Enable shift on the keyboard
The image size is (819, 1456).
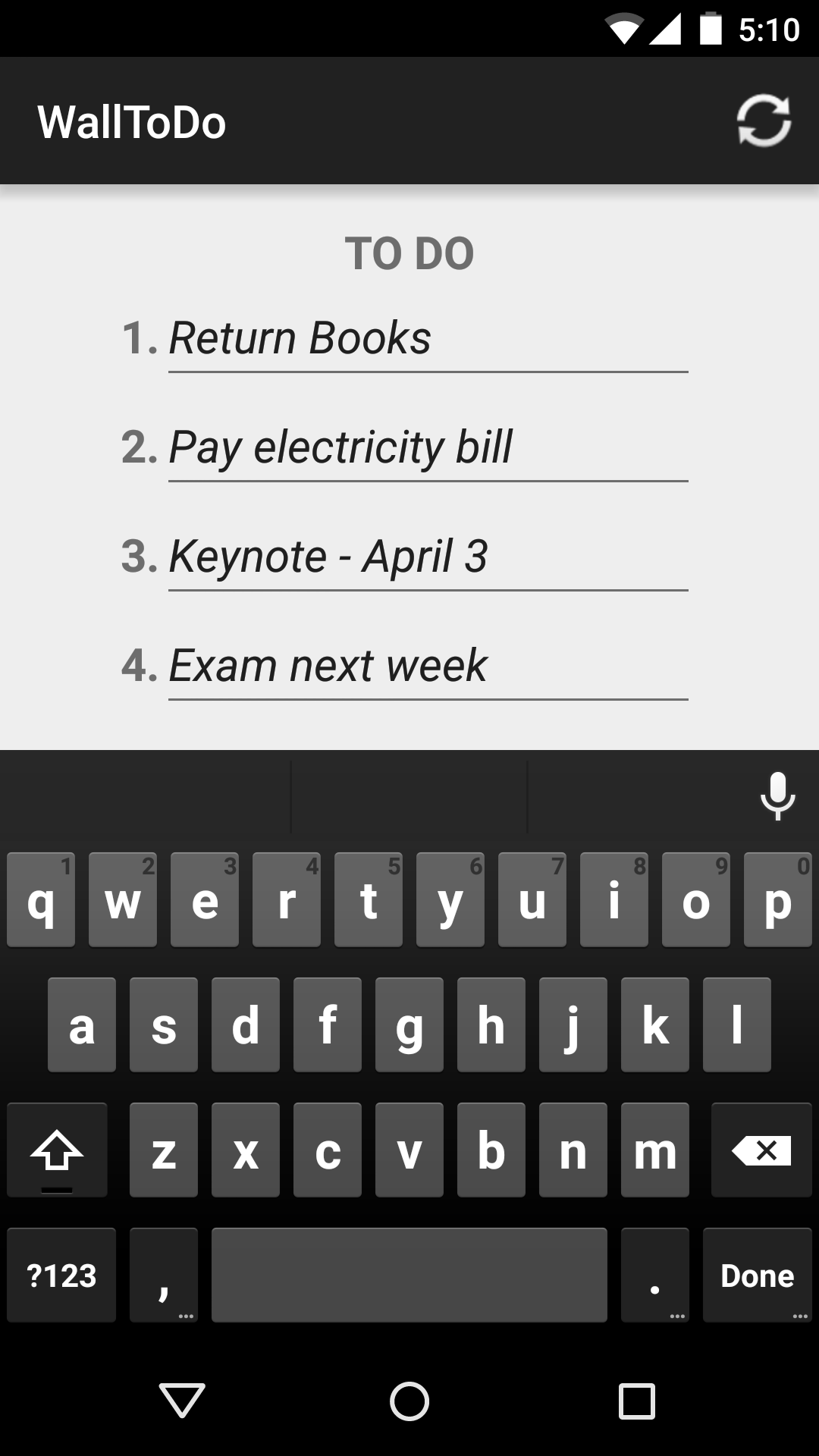pos(57,1150)
